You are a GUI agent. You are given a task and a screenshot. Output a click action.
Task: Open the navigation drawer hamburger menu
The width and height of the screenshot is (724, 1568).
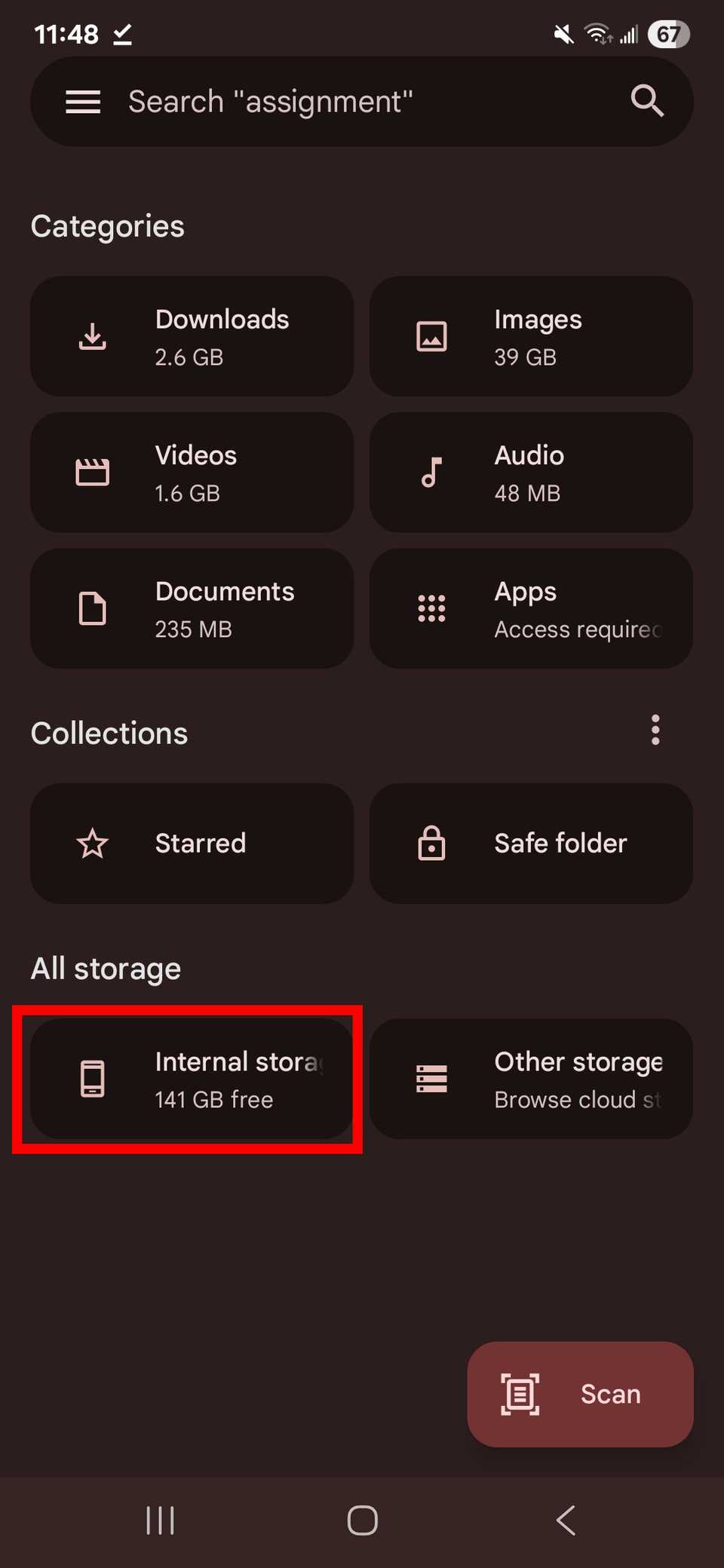pos(83,102)
